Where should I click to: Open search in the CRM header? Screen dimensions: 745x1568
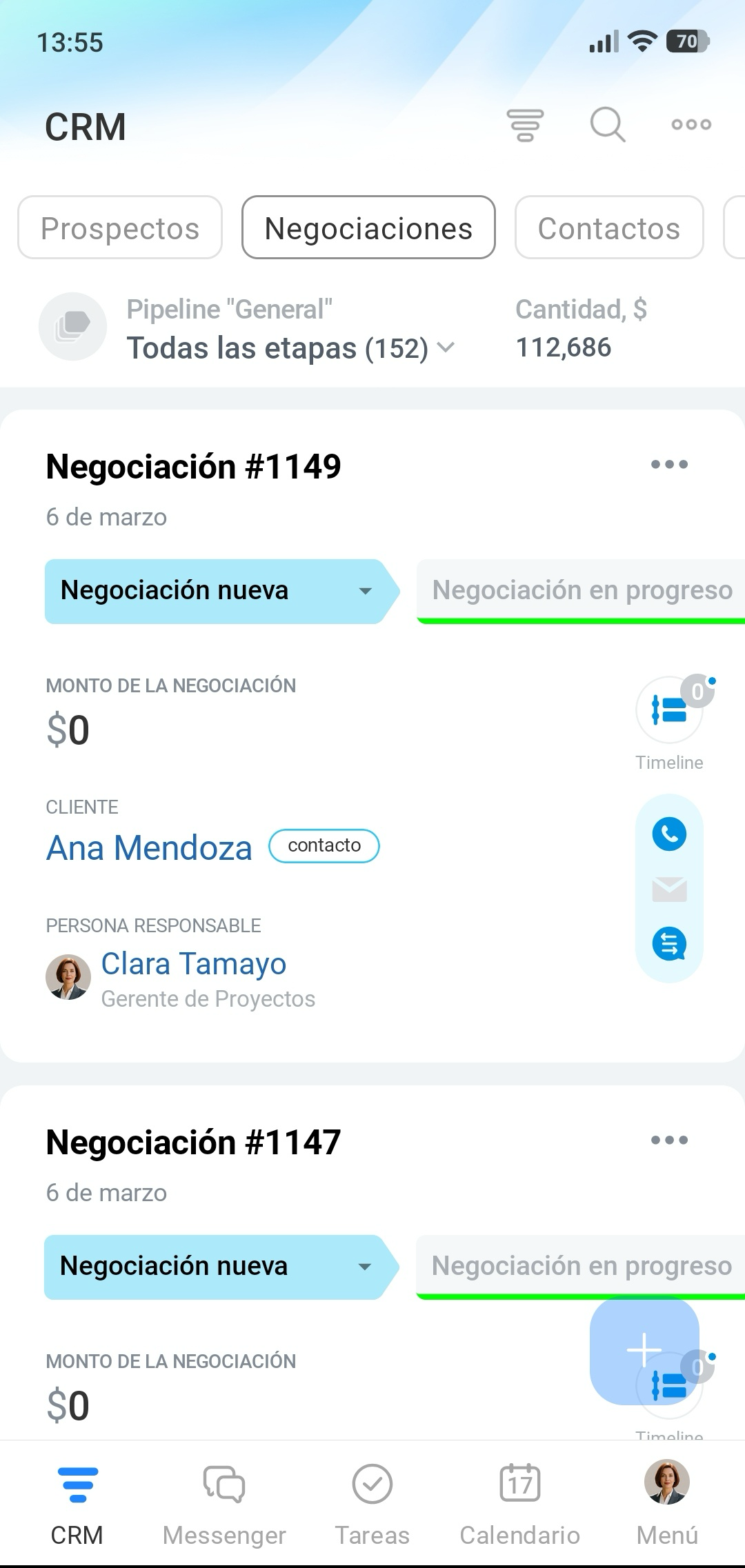[x=607, y=125]
